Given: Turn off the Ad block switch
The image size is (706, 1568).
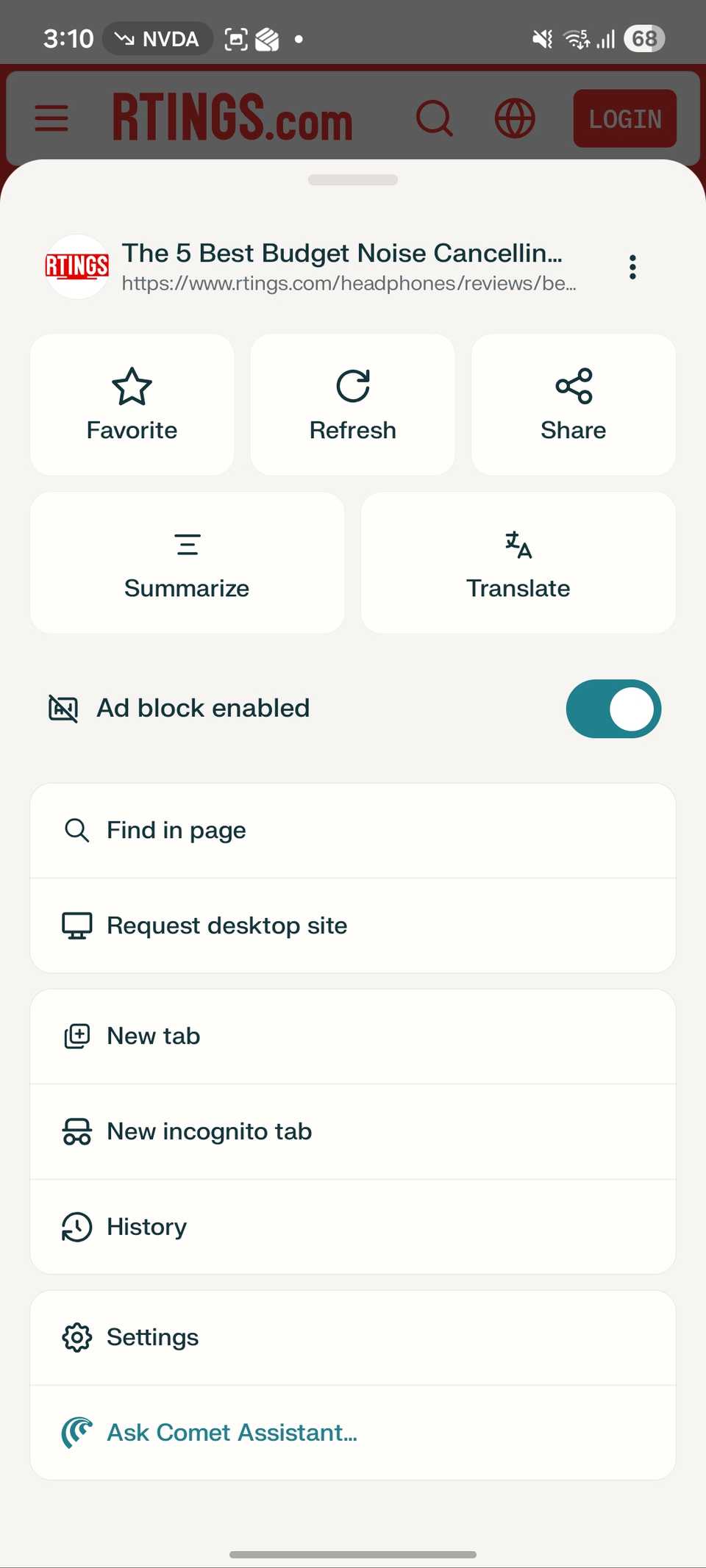Looking at the screenshot, I should pyautogui.click(x=613, y=709).
